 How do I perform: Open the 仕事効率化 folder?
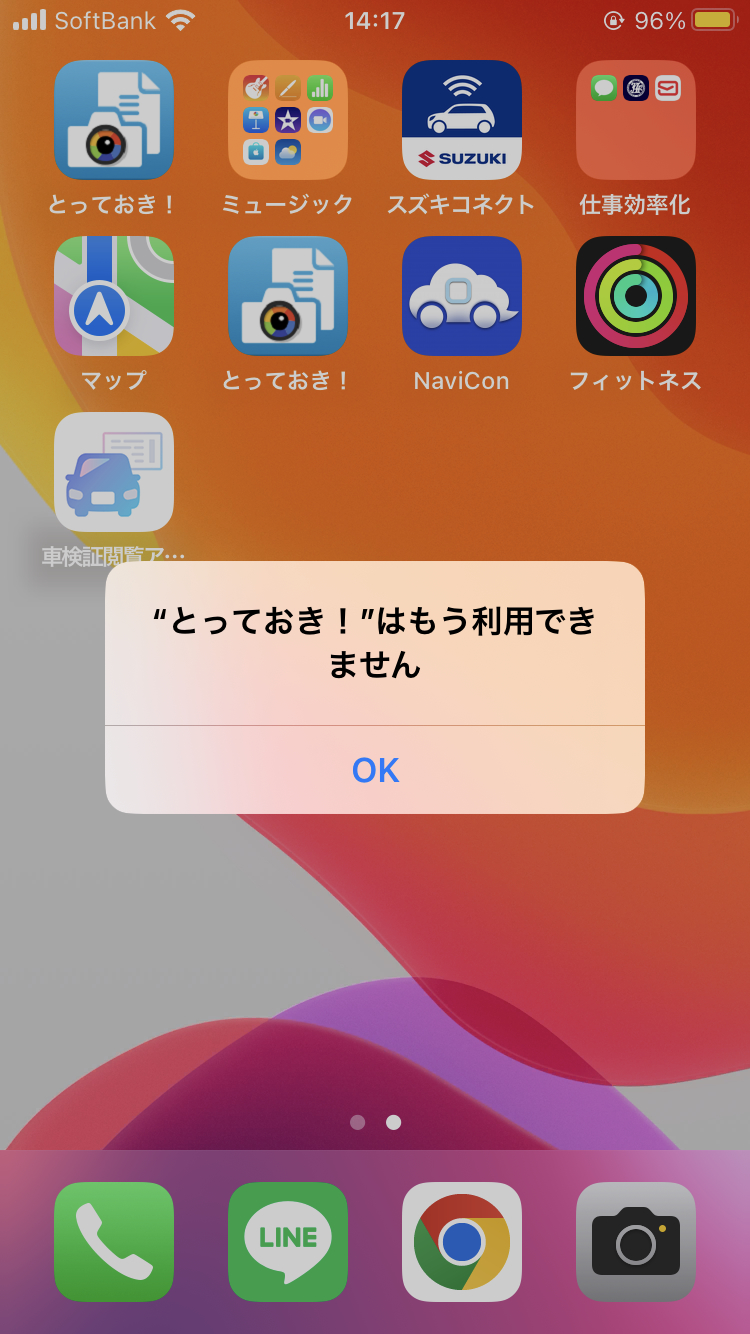point(635,120)
